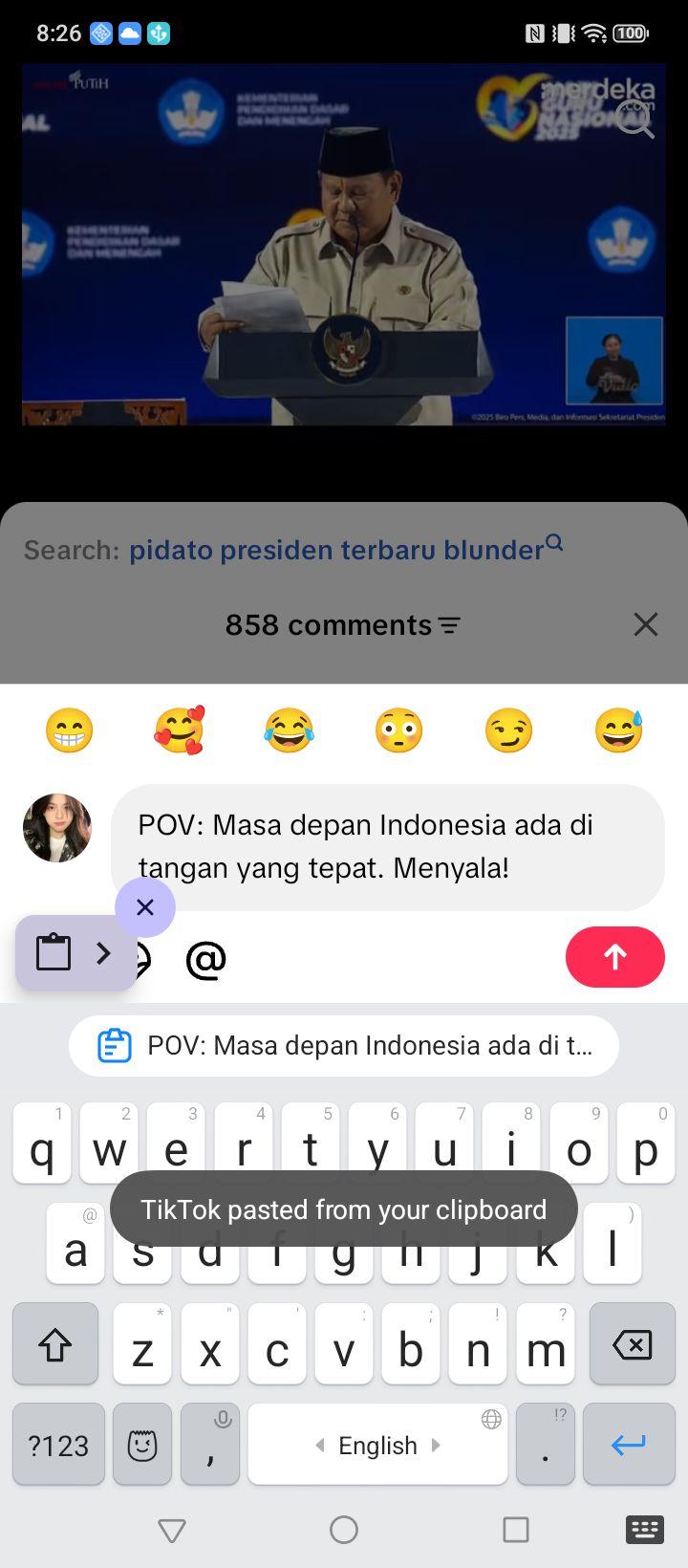The height and width of the screenshot is (1568, 688).
Task: Hit the keyboard enter key
Action: click(x=629, y=1445)
